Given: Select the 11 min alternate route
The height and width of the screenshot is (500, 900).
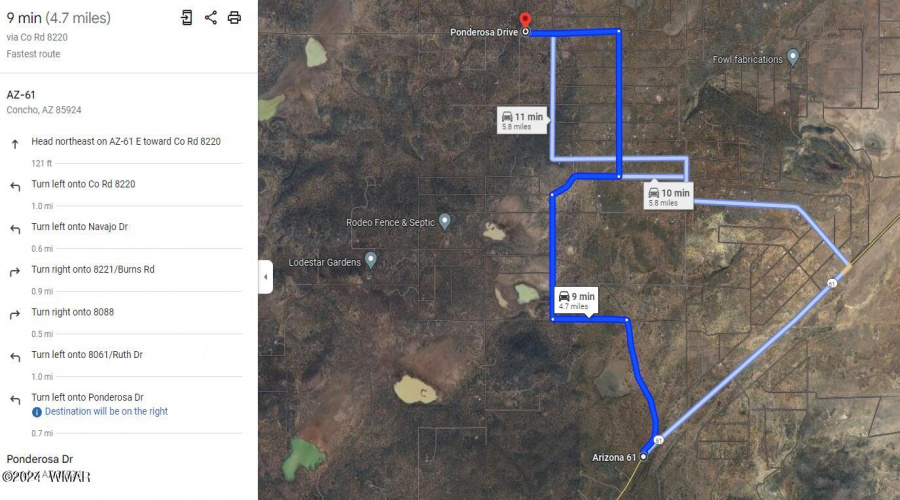Looking at the screenshot, I should 523,121.
